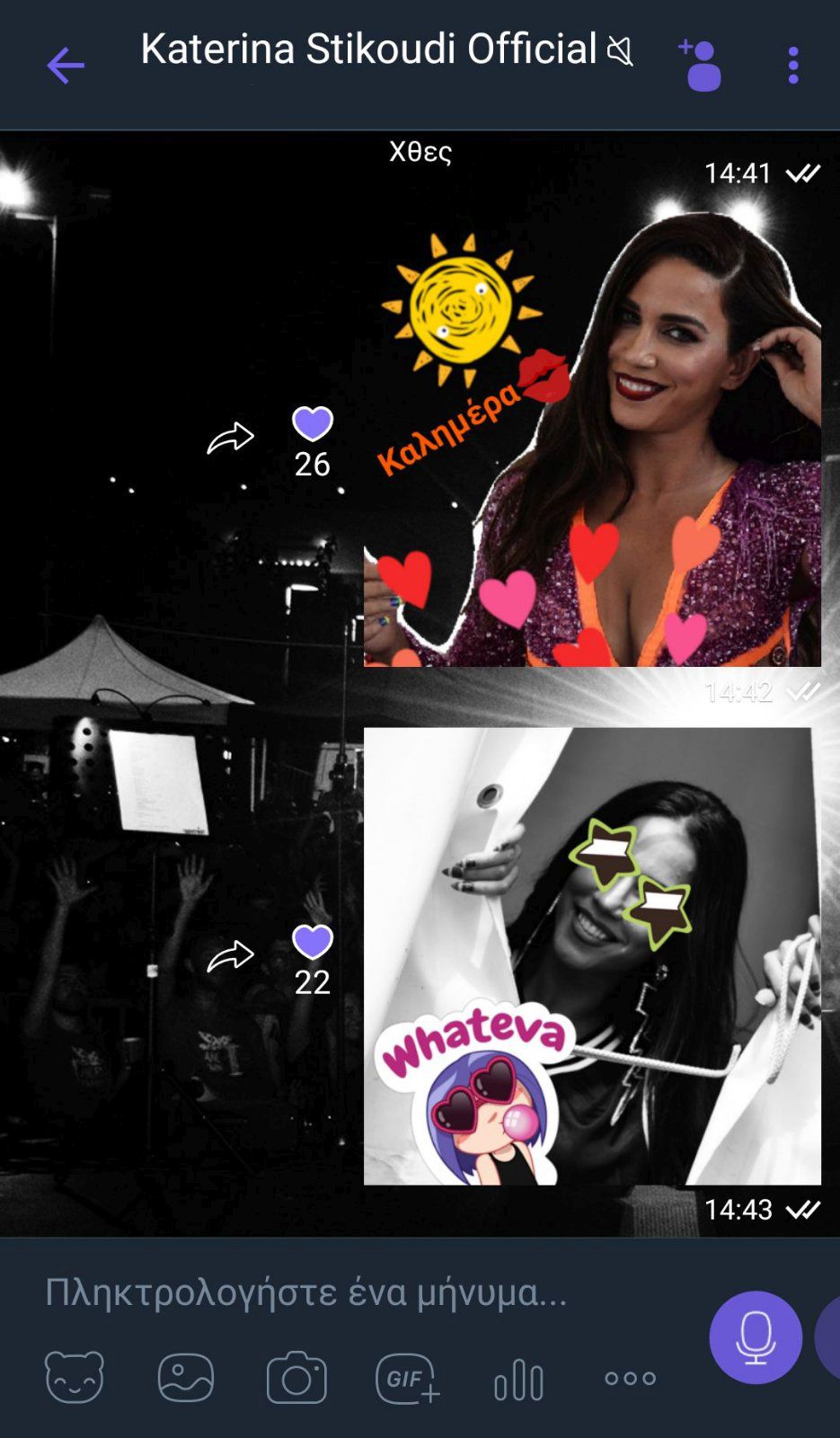Show more attachment options
840x1438 pixels.
630,1378
